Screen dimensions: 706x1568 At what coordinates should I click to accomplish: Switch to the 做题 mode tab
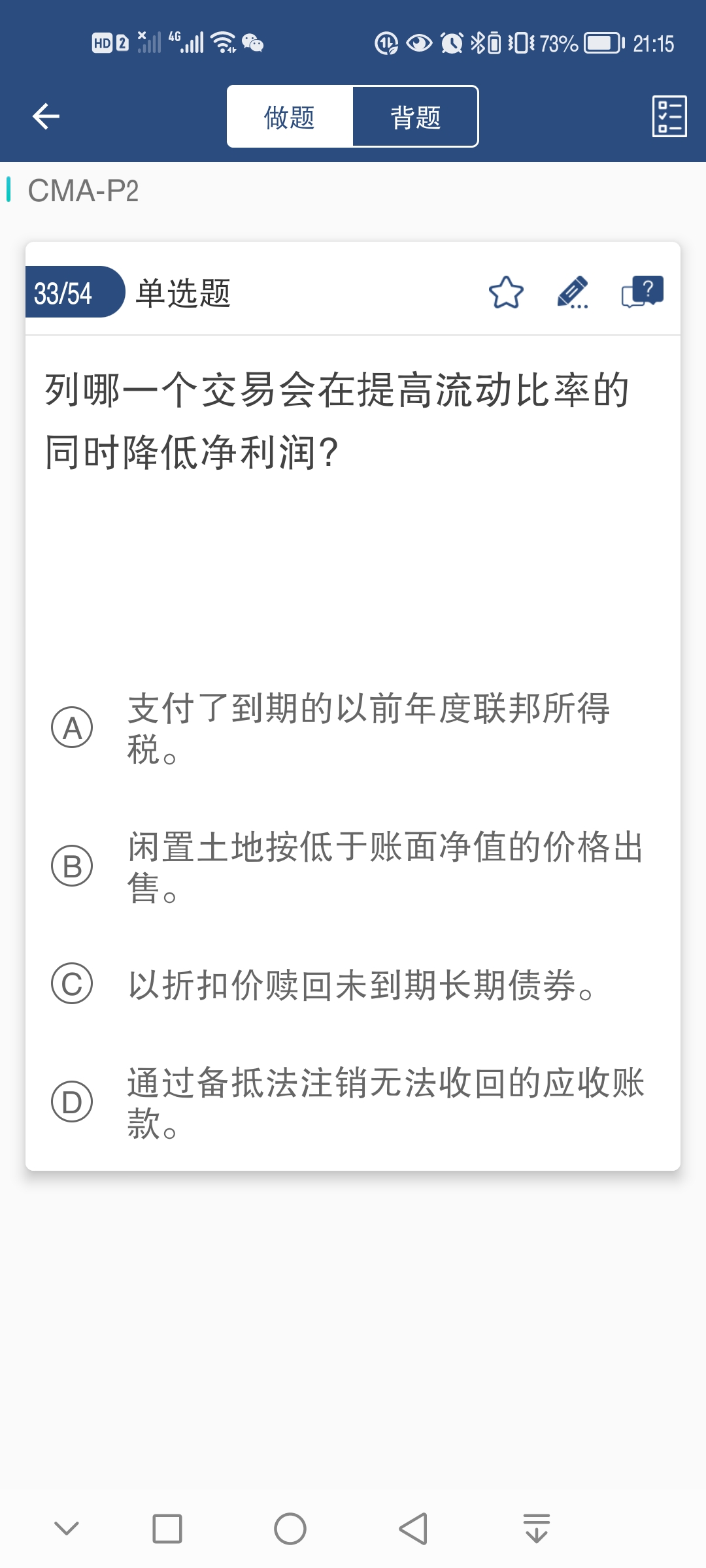point(290,117)
